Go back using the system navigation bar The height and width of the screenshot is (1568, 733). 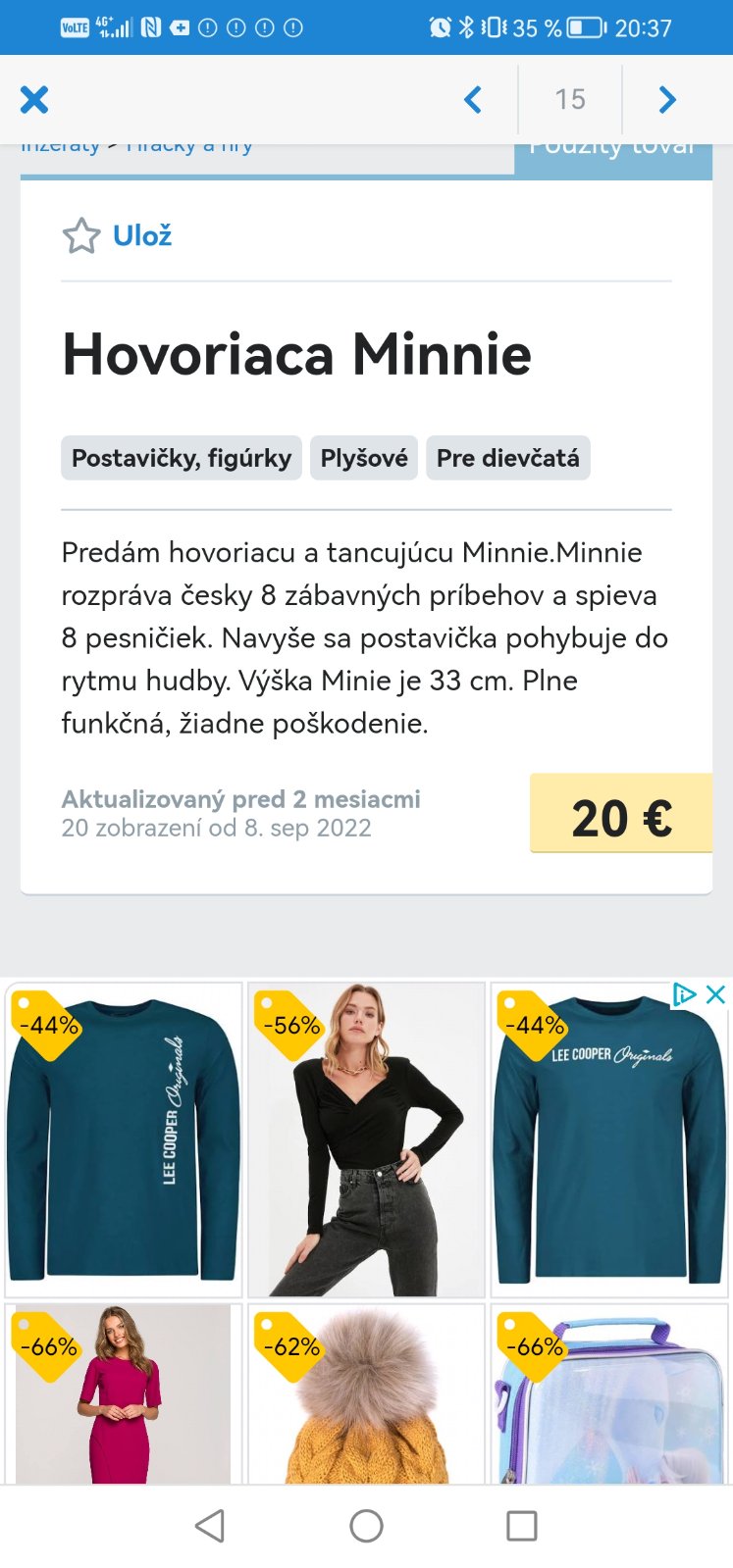tap(210, 1526)
